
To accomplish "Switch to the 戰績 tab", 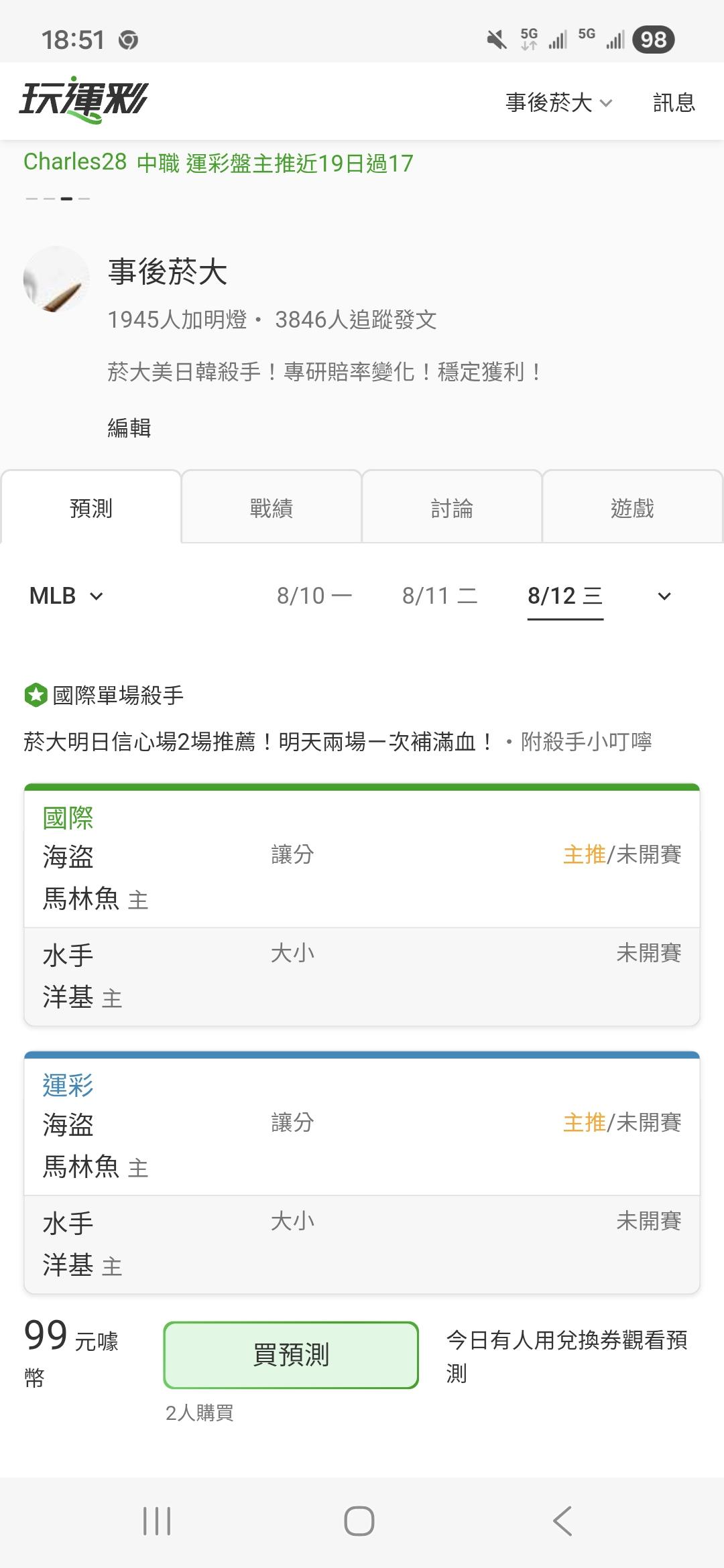I will 271,508.
